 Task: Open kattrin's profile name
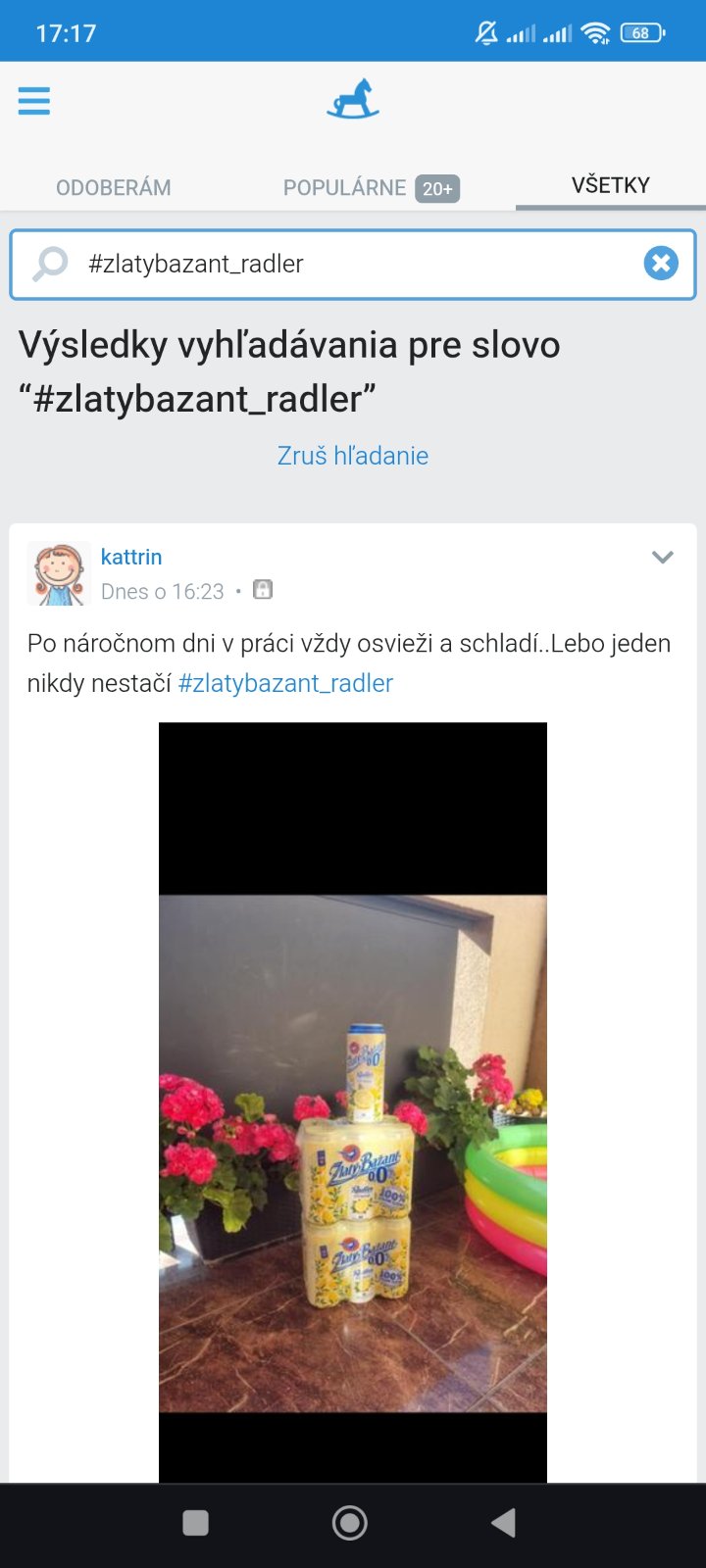(131, 557)
